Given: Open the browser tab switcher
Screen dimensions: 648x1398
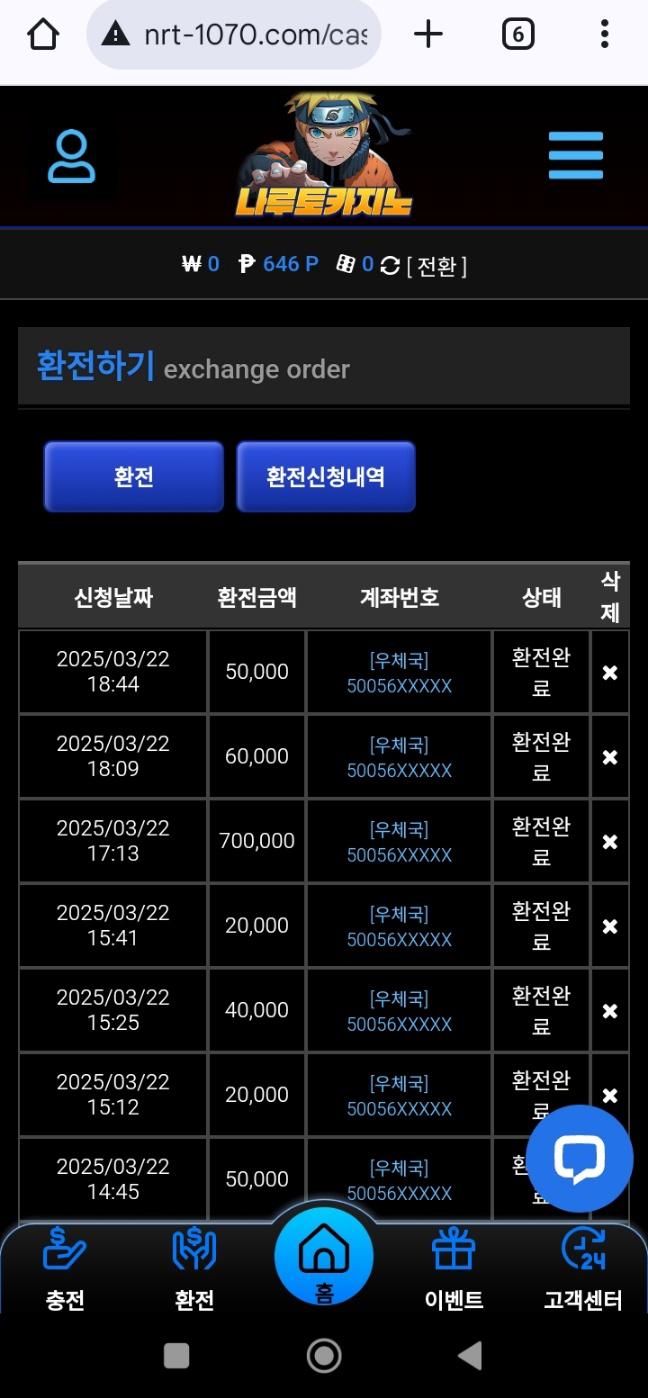Looking at the screenshot, I should [517, 35].
